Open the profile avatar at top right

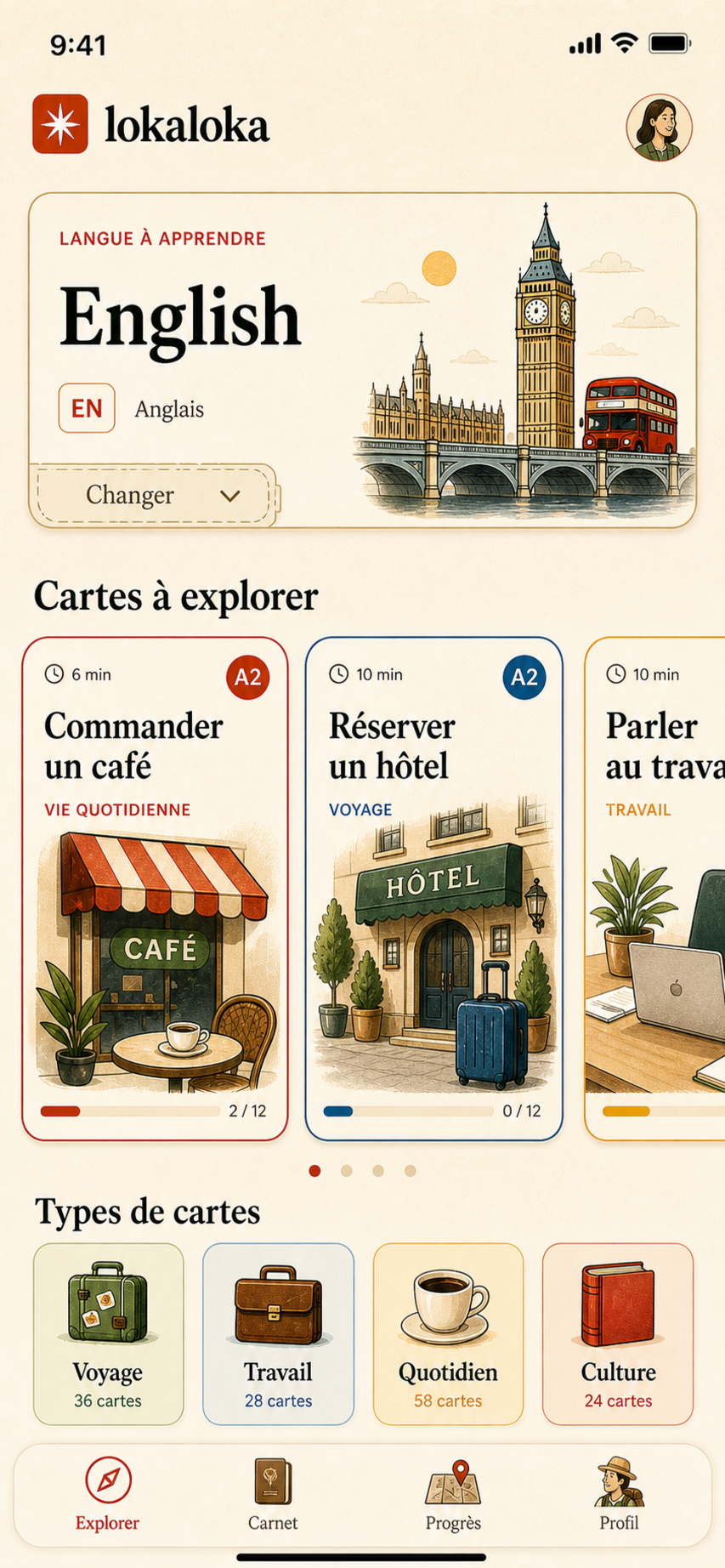coord(660,128)
